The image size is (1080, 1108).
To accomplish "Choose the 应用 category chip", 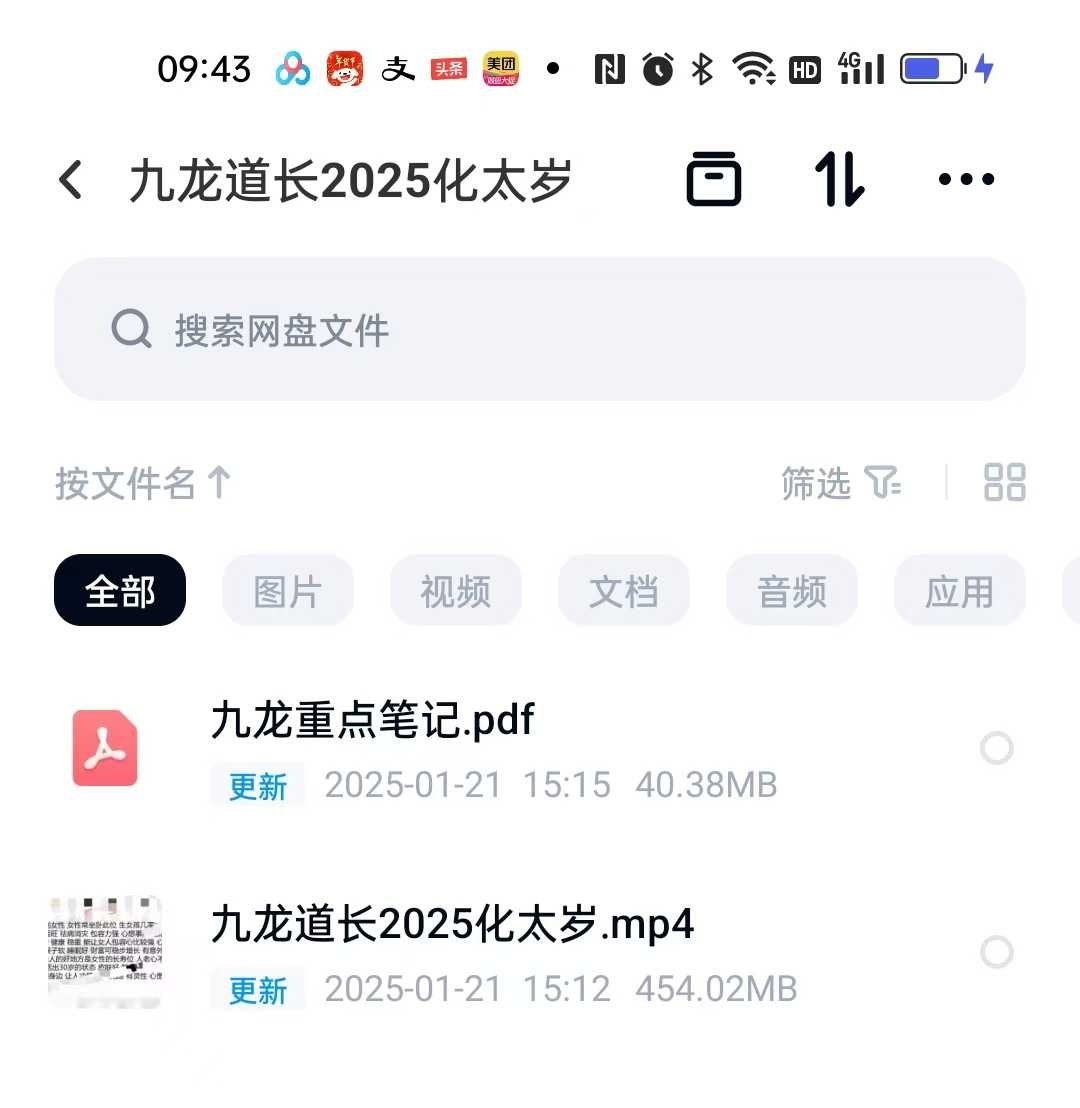I will pyautogui.click(x=959, y=591).
